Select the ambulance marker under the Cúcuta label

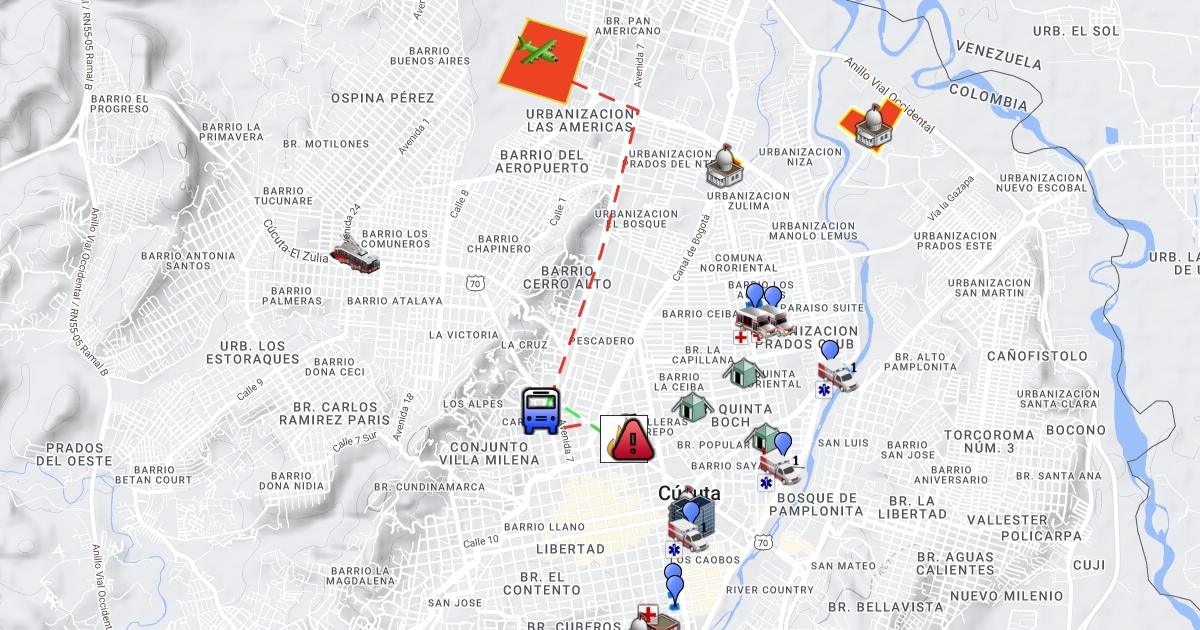[x=687, y=533]
